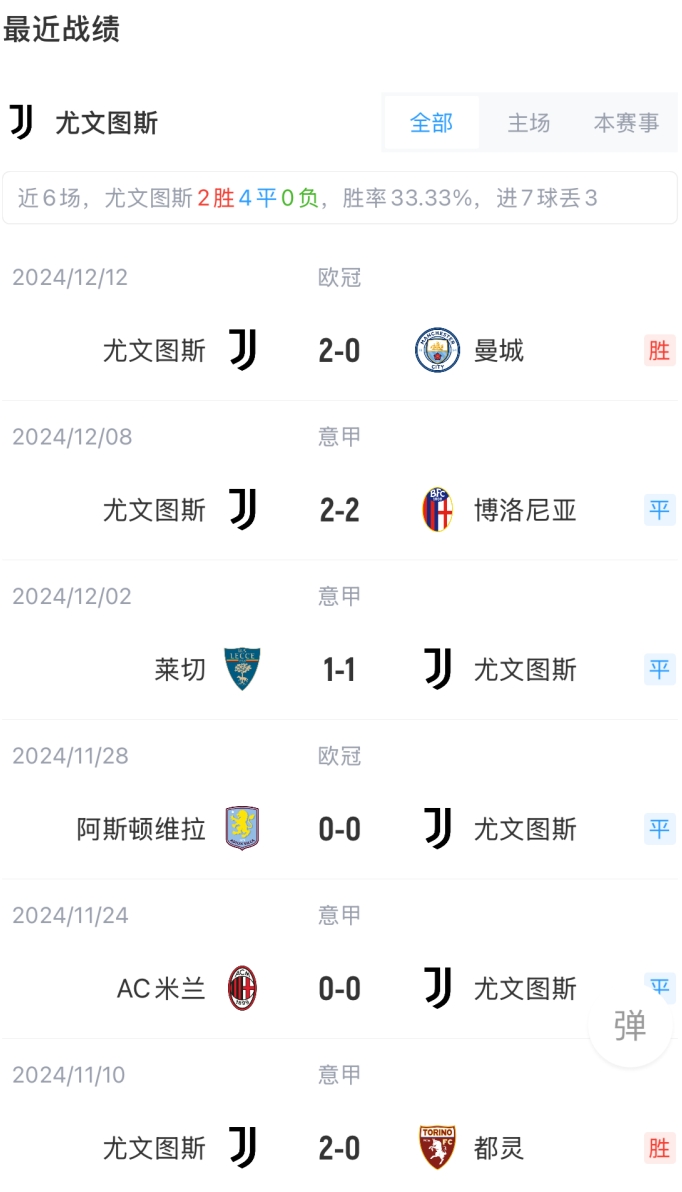Switch to the 主场 tab
Screen dimensions: 682x1192
pyautogui.click(x=529, y=123)
